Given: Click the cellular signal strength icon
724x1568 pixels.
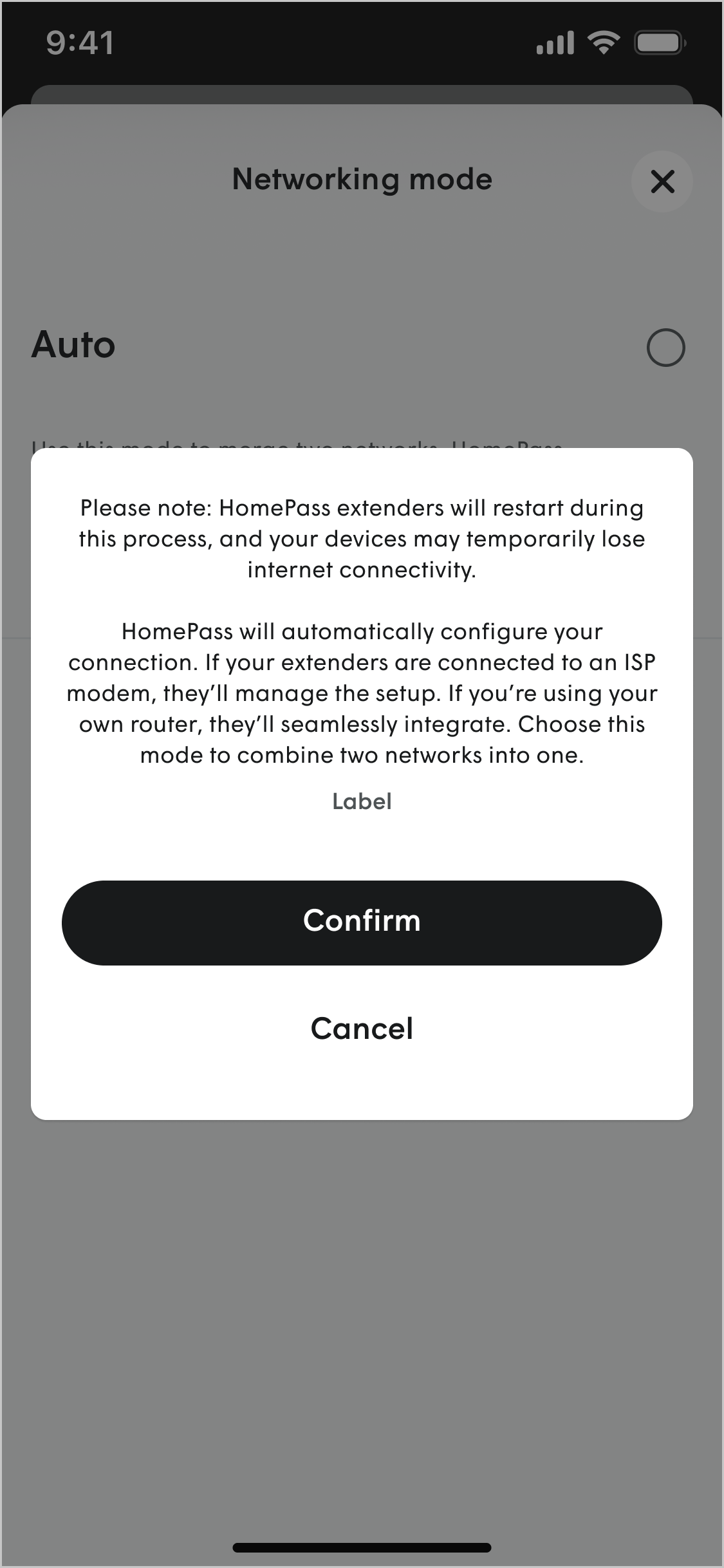Looking at the screenshot, I should click(555, 41).
